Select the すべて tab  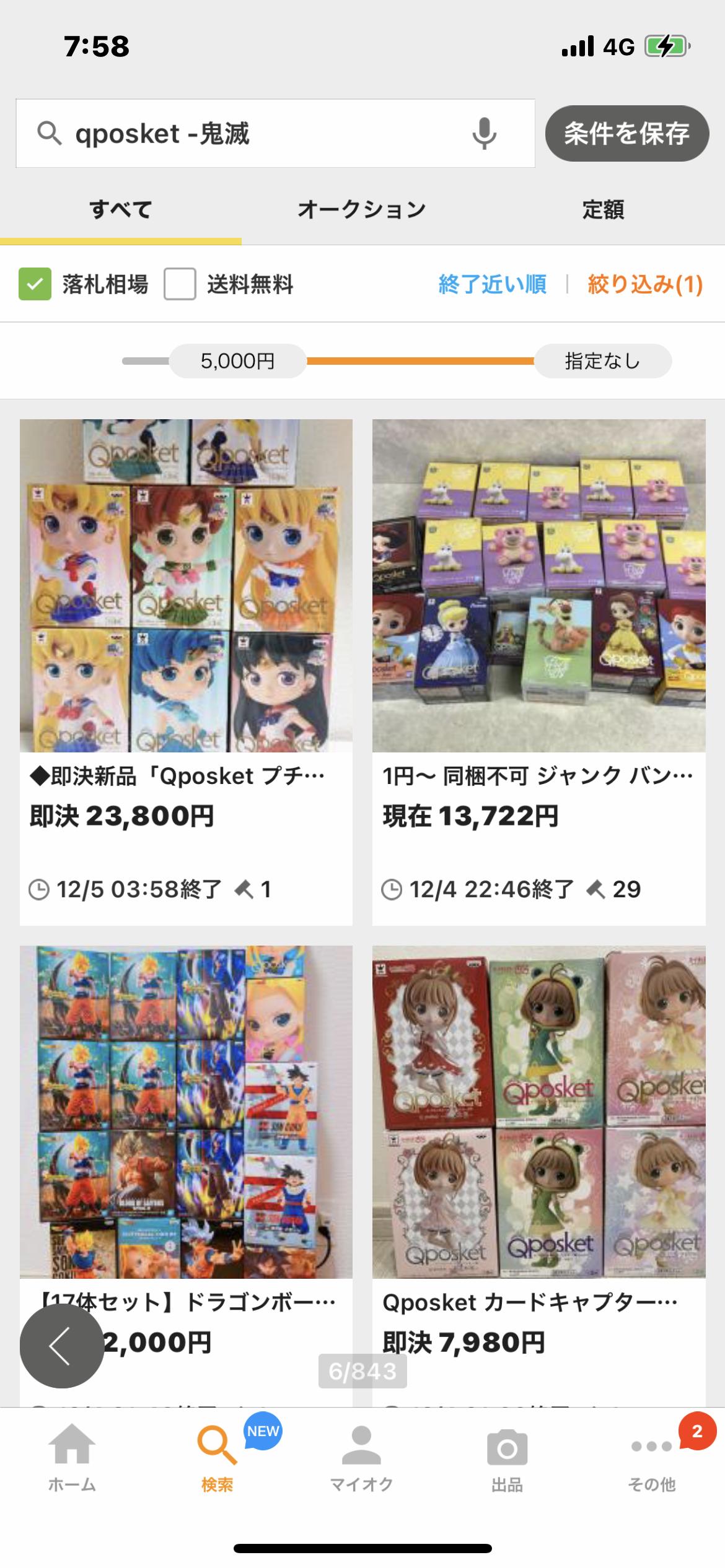point(121,210)
